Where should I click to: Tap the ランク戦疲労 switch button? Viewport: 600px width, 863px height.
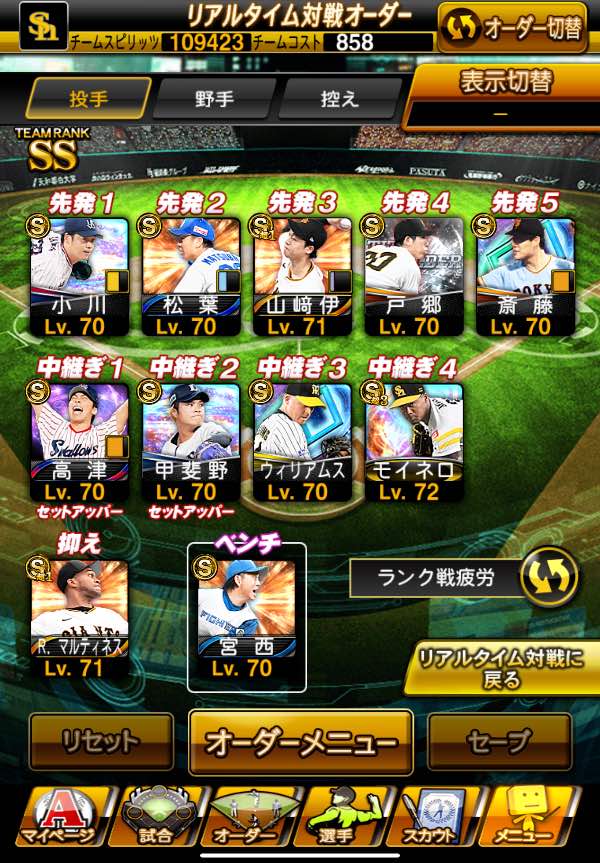[548, 577]
